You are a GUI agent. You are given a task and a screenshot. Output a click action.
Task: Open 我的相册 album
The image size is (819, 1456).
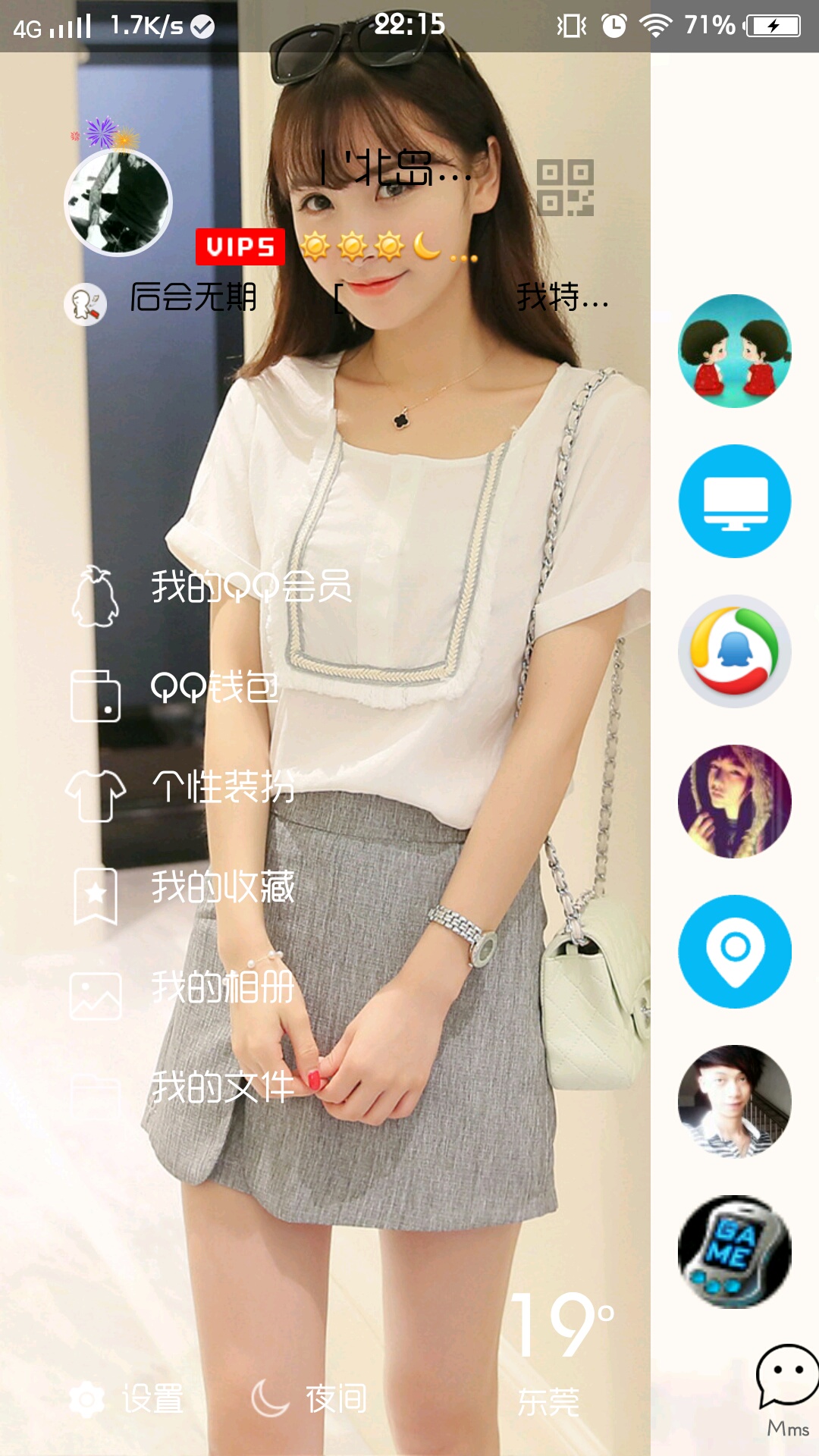pyautogui.click(x=222, y=987)
